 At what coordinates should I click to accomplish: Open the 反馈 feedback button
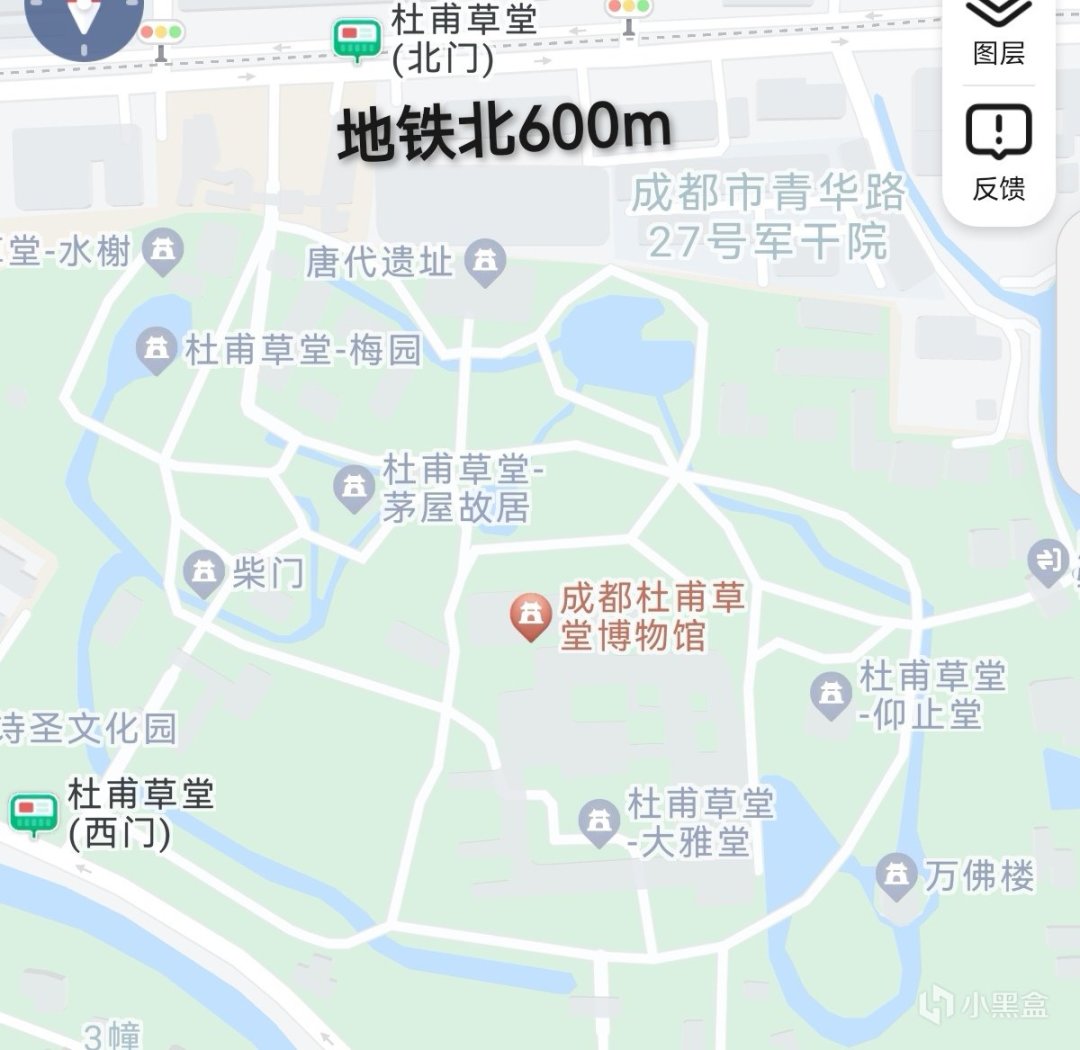click(x=998, y=152)
